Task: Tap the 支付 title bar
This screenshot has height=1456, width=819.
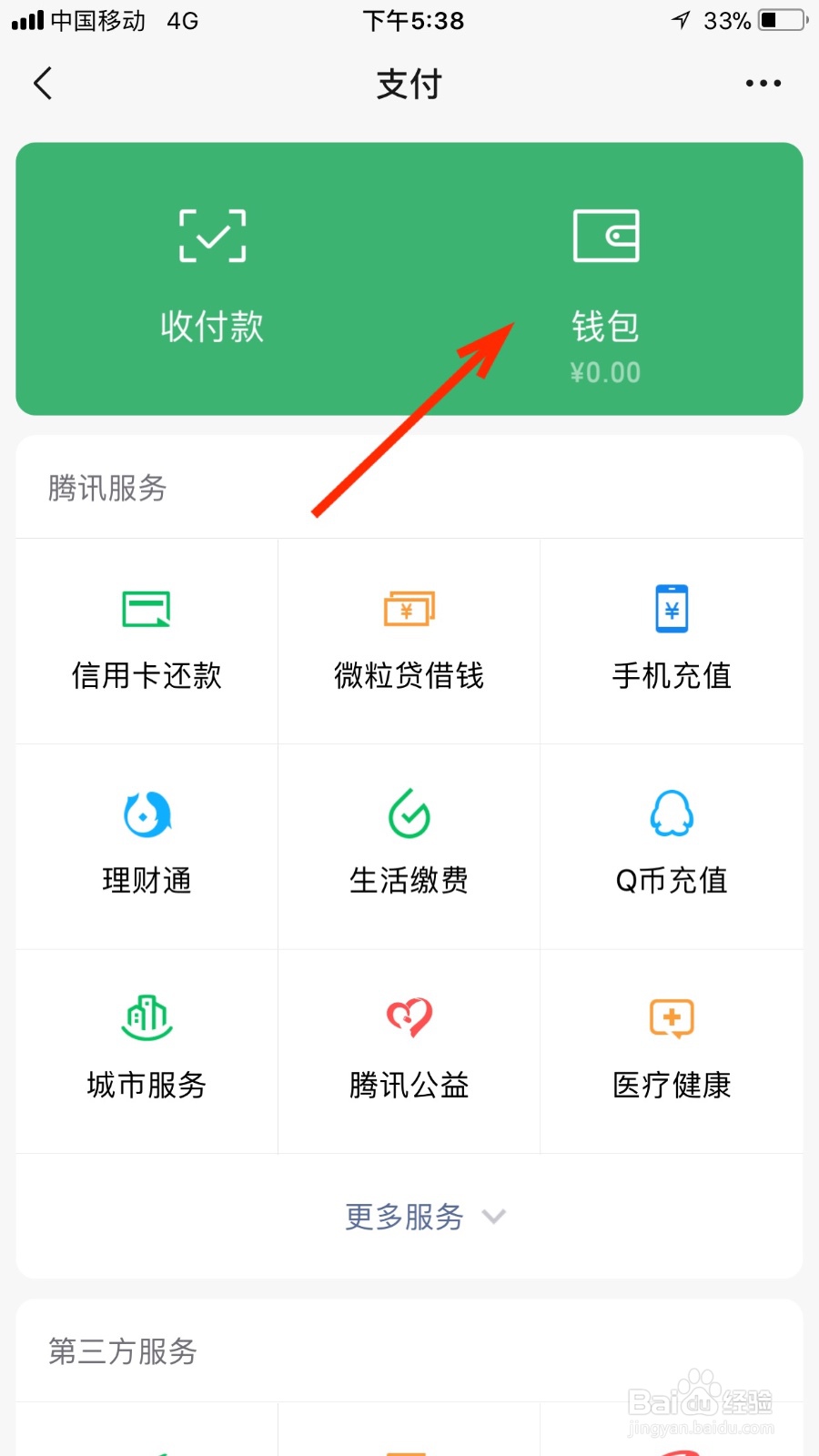Action: pos(409,83)
